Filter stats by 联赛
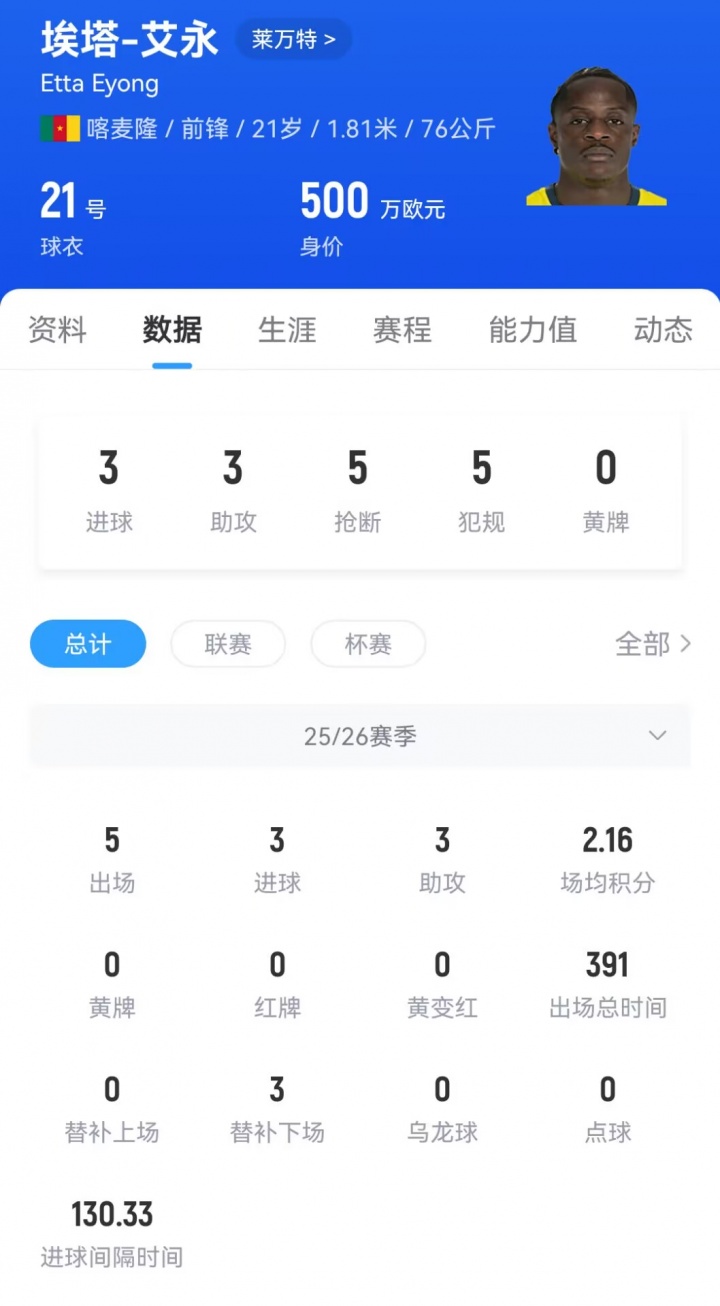 [228, 644]
